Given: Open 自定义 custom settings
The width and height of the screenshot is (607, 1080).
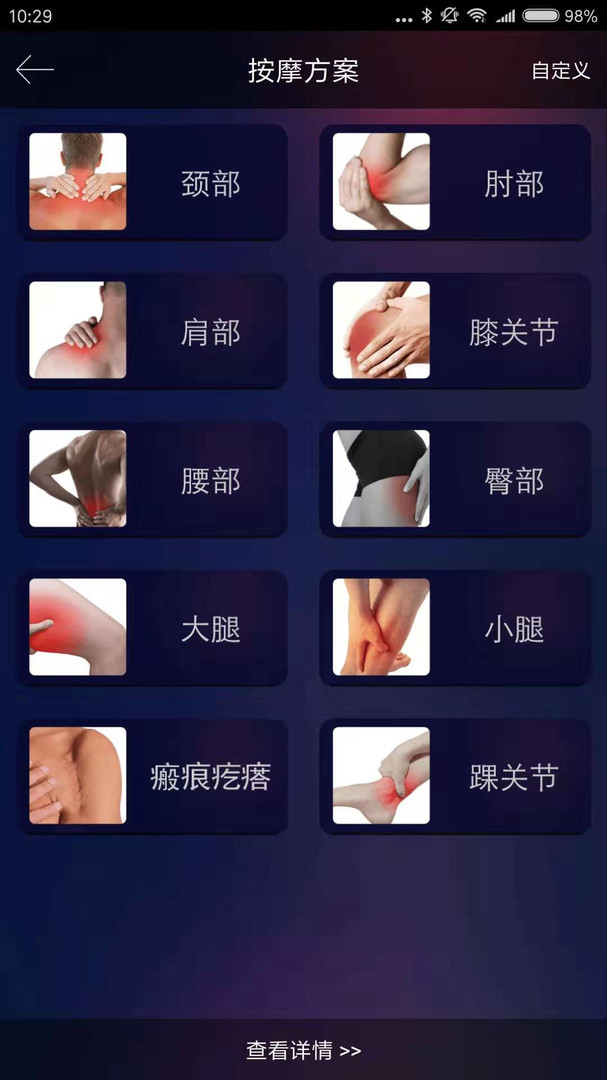Looking at the screenshot, I should coord(560,71).
